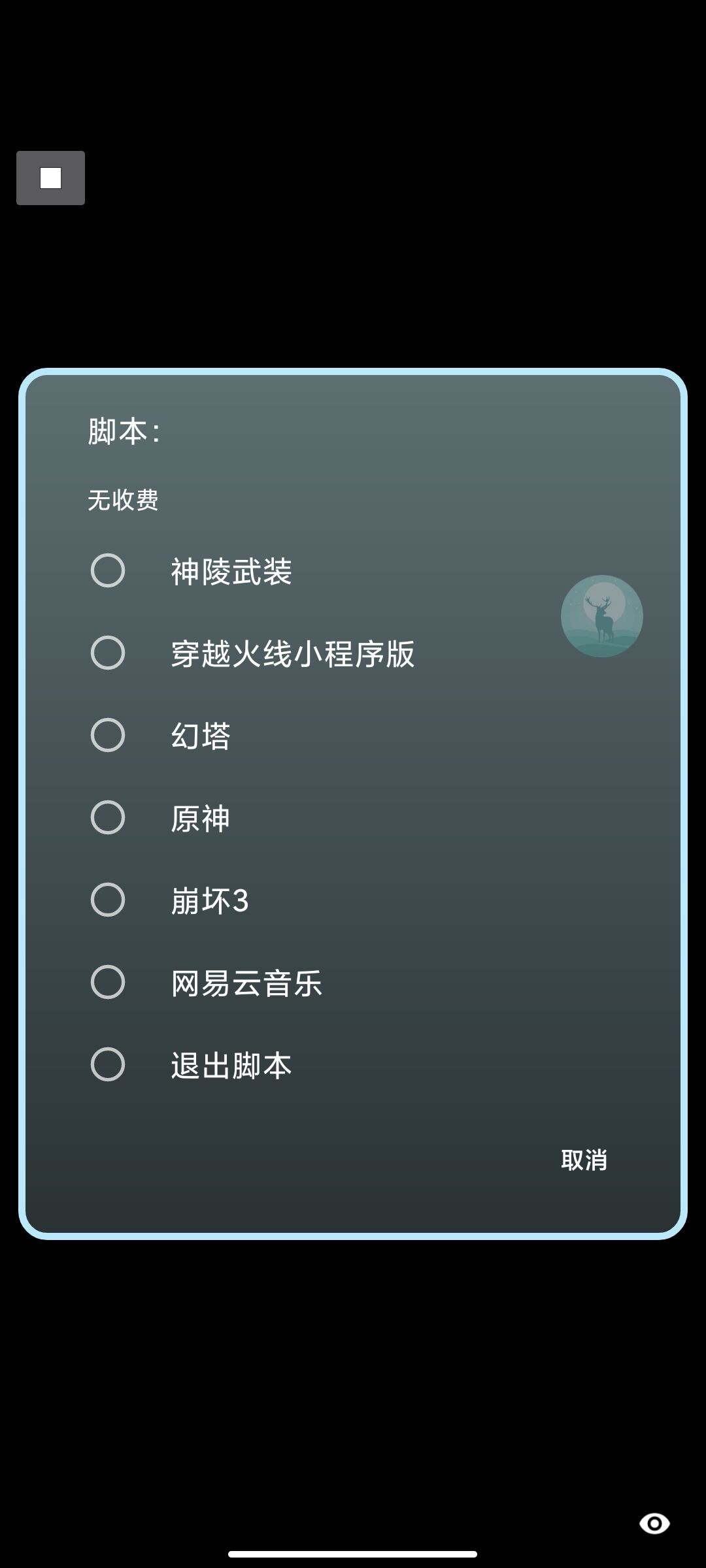The width and height of the screenshot is (706, 1568).
Task: Choose 崩坏3 from the script list
Action: [x=108, y=900]
